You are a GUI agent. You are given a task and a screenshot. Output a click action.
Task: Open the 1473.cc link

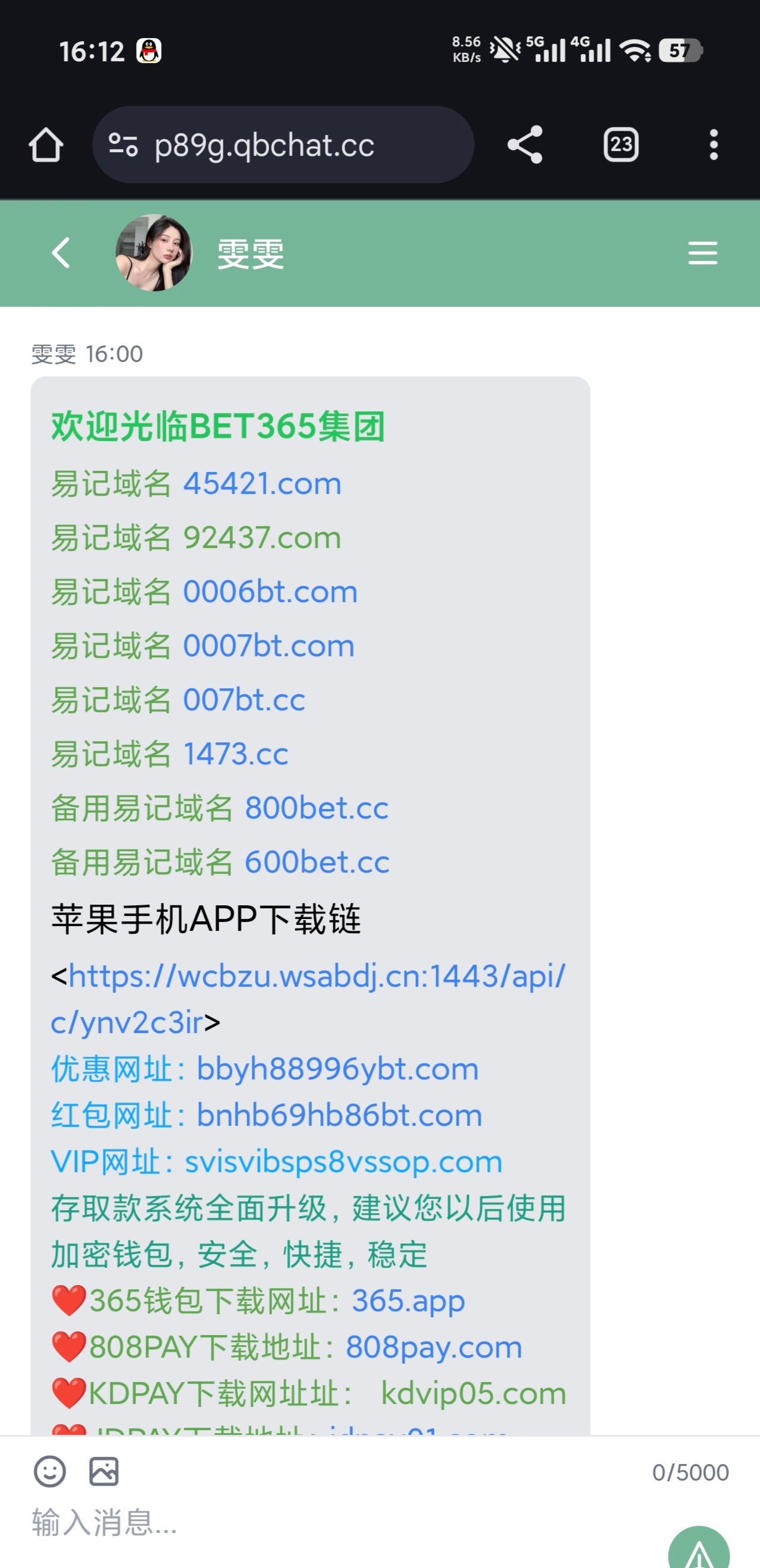pyautogui.click(x=235, y=755)
